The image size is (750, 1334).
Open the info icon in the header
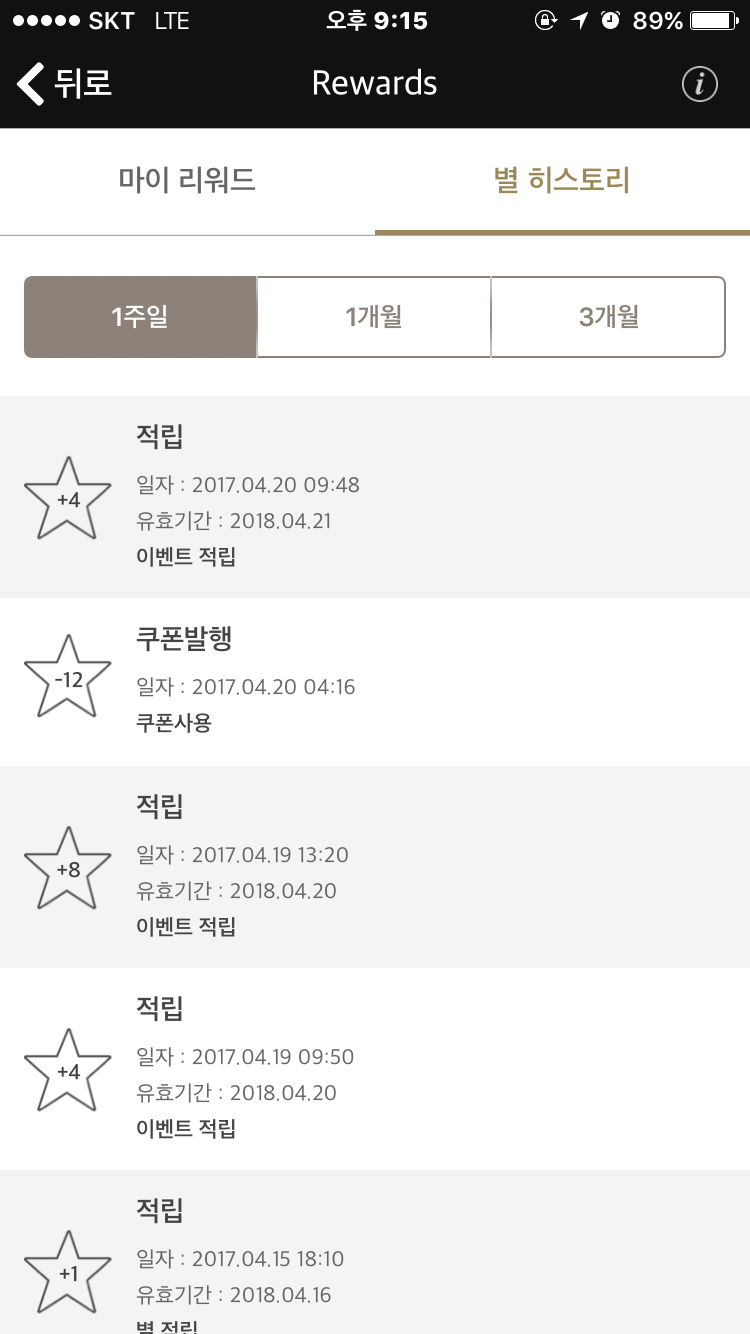(699, 84)
